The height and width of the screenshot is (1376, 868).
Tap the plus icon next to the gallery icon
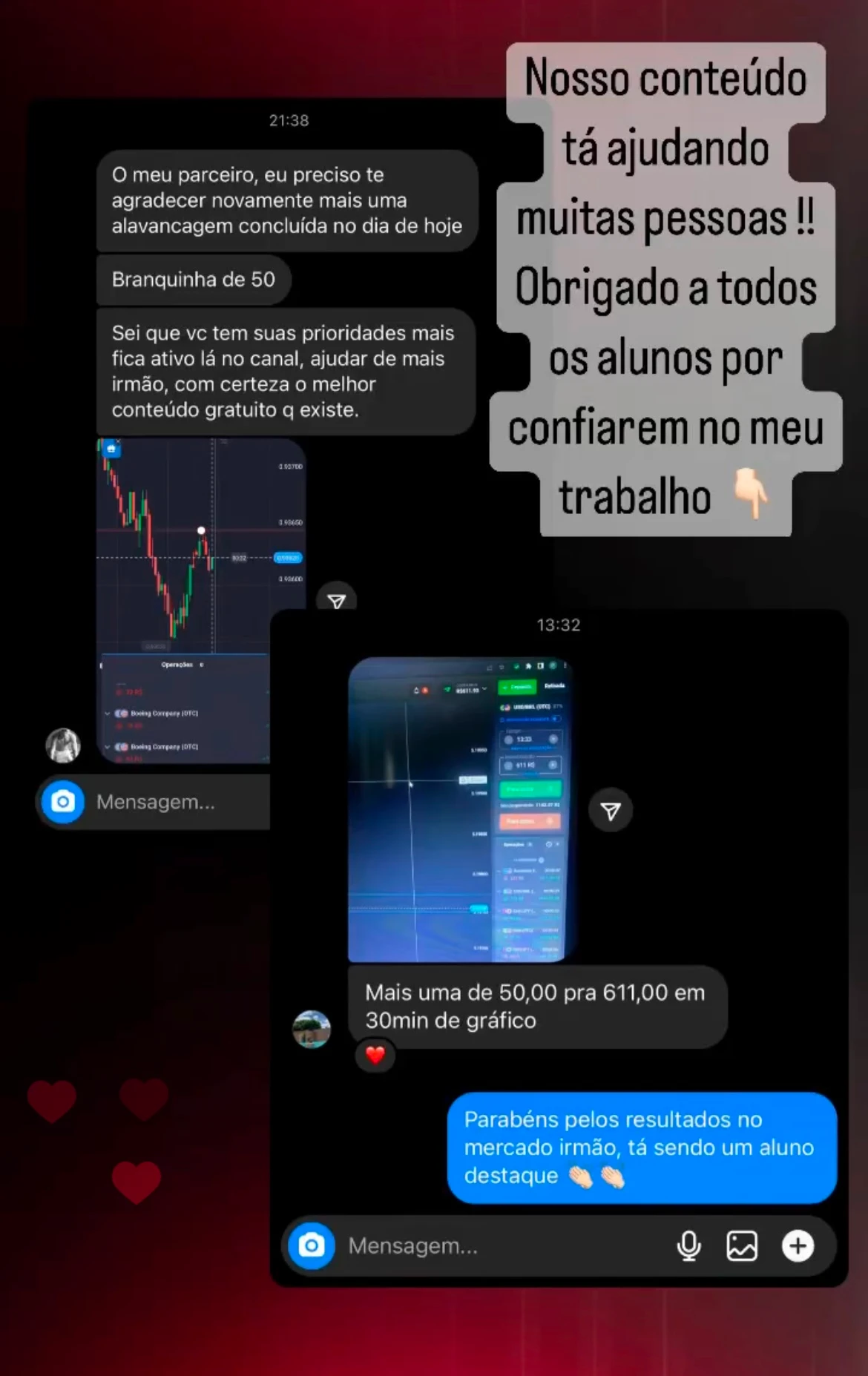(x=798, y=1246)
